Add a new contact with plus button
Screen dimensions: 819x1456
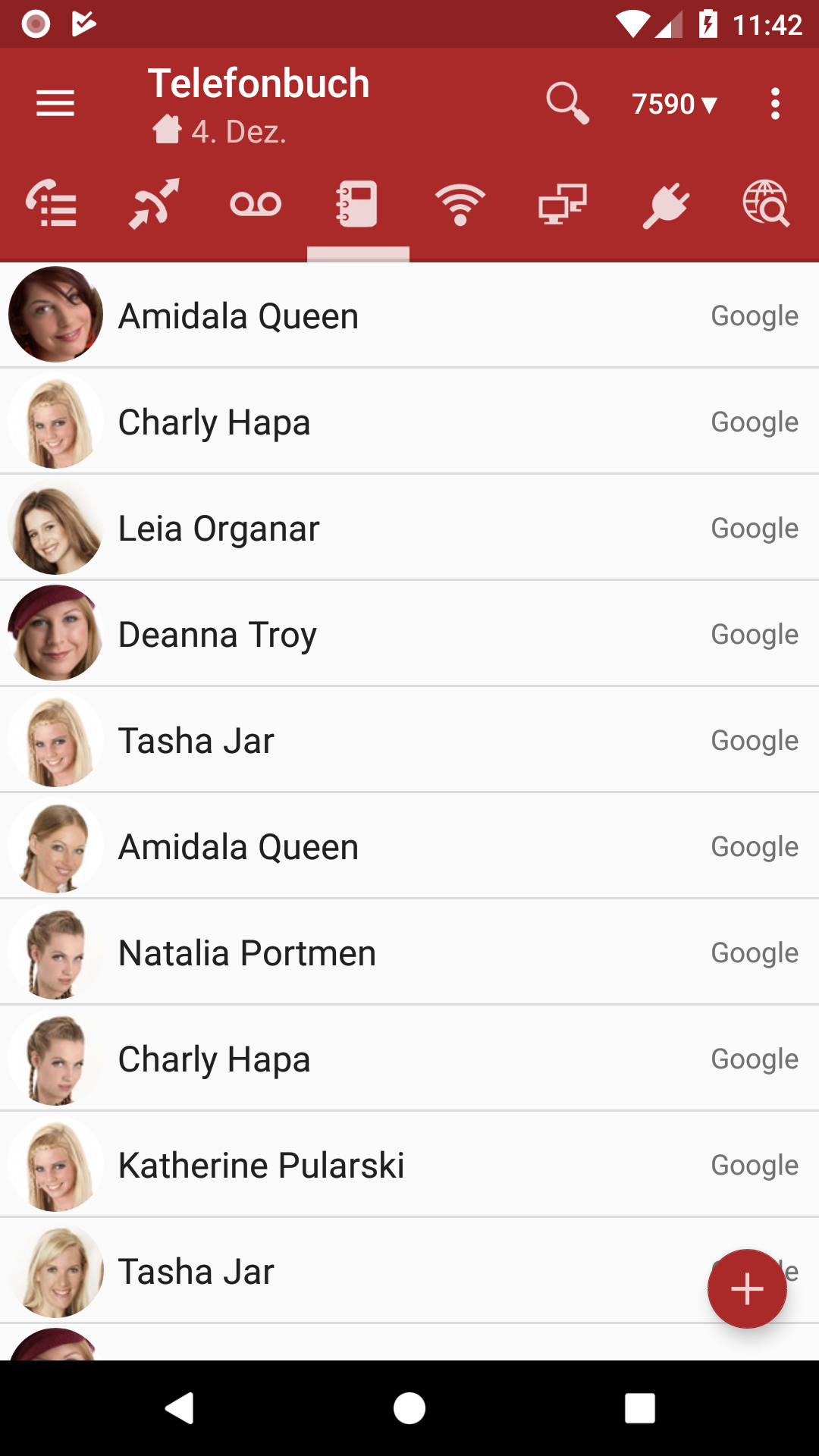(x=747, y=1288)
